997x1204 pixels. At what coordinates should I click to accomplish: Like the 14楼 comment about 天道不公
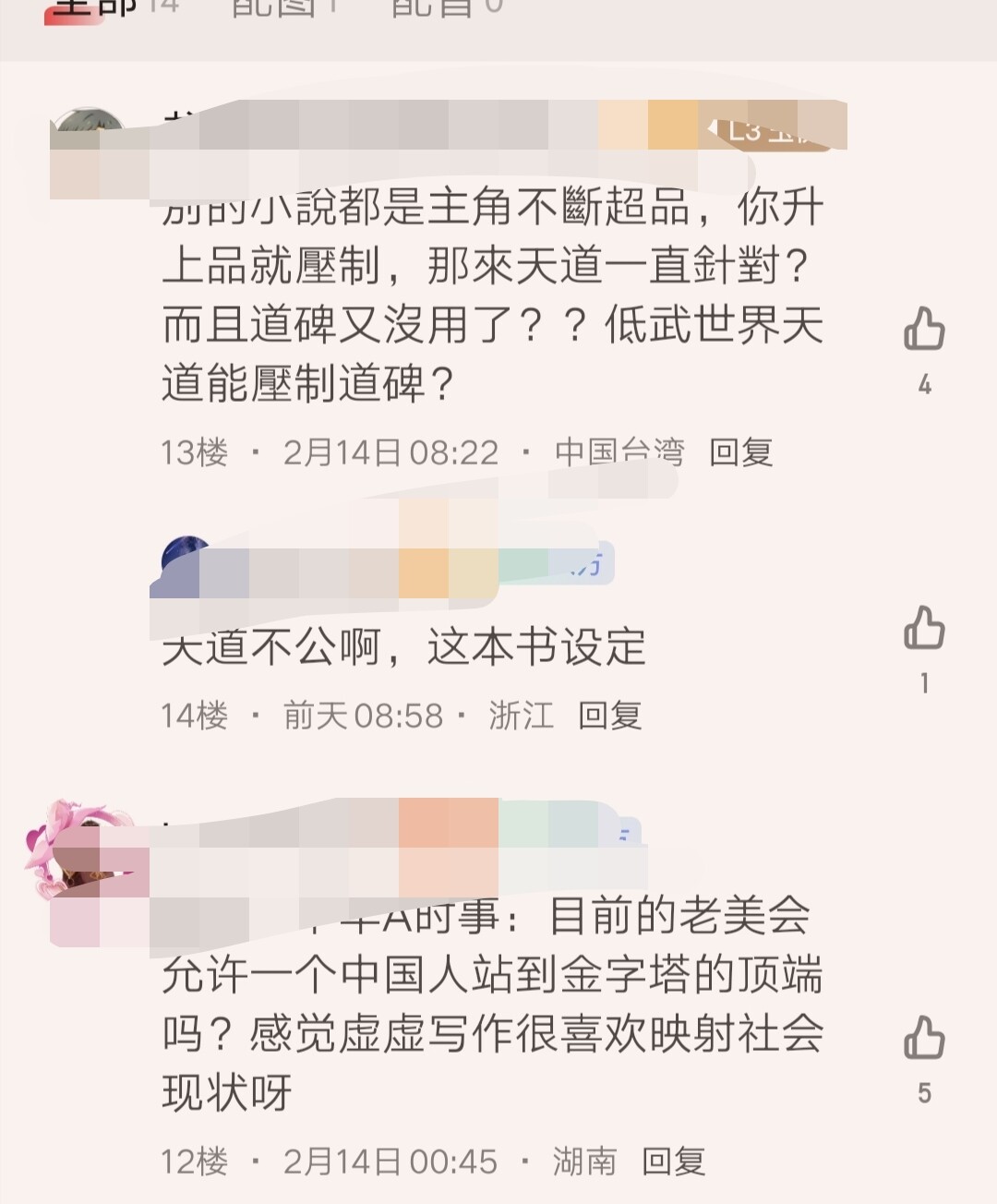coord(924,629)
